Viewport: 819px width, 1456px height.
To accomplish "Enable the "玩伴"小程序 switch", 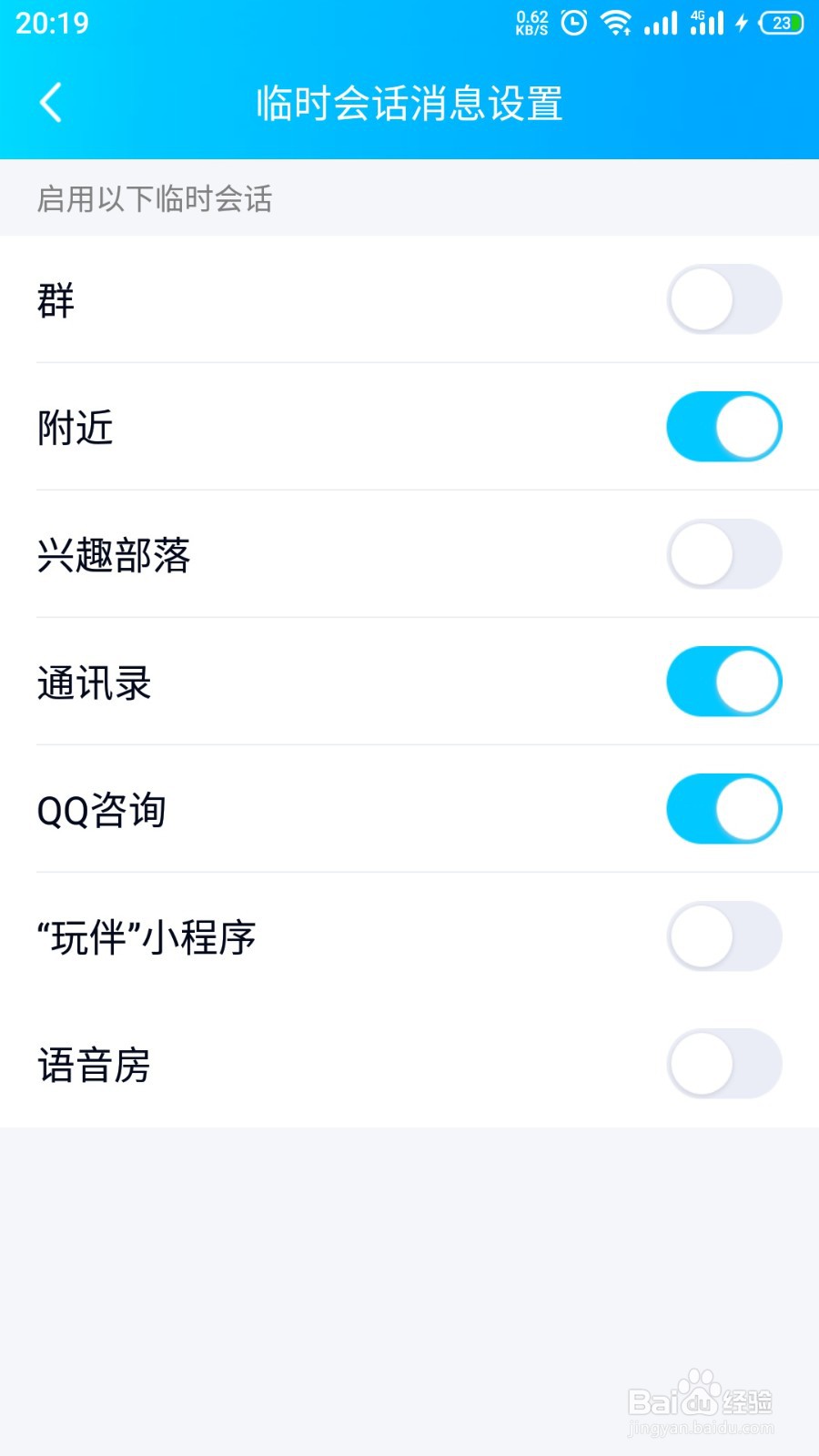I will click(x=724, y=936).
